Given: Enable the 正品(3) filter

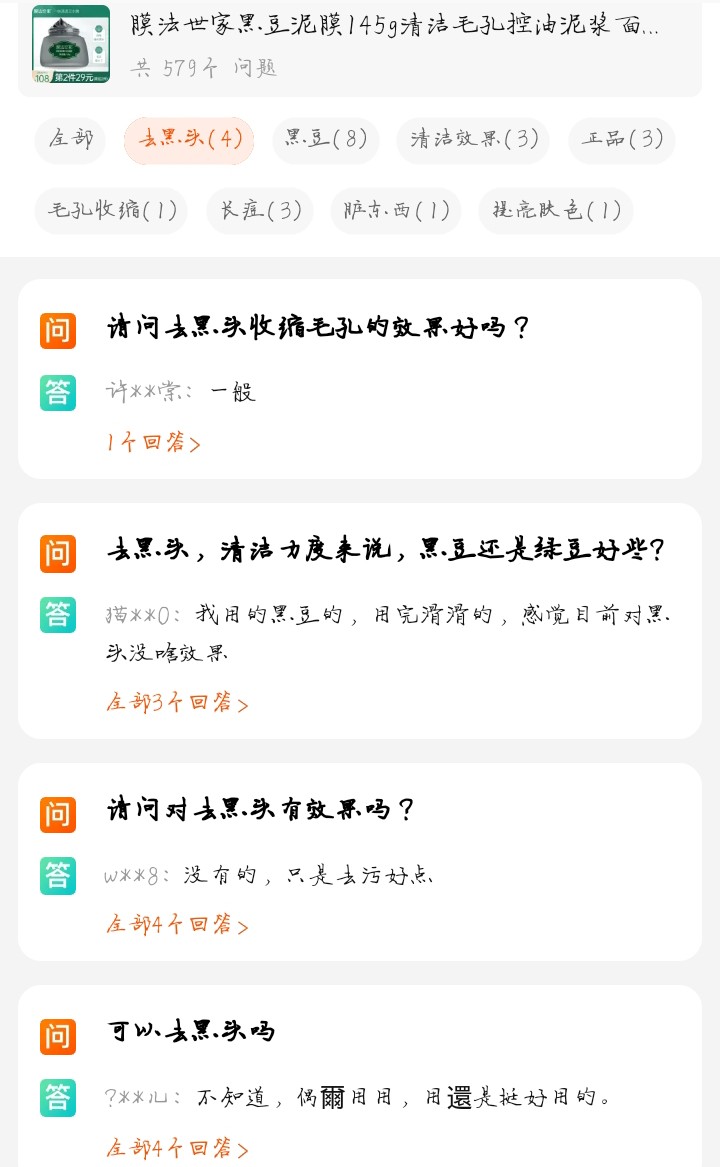Looking at the screenshot, I should 621,140.
